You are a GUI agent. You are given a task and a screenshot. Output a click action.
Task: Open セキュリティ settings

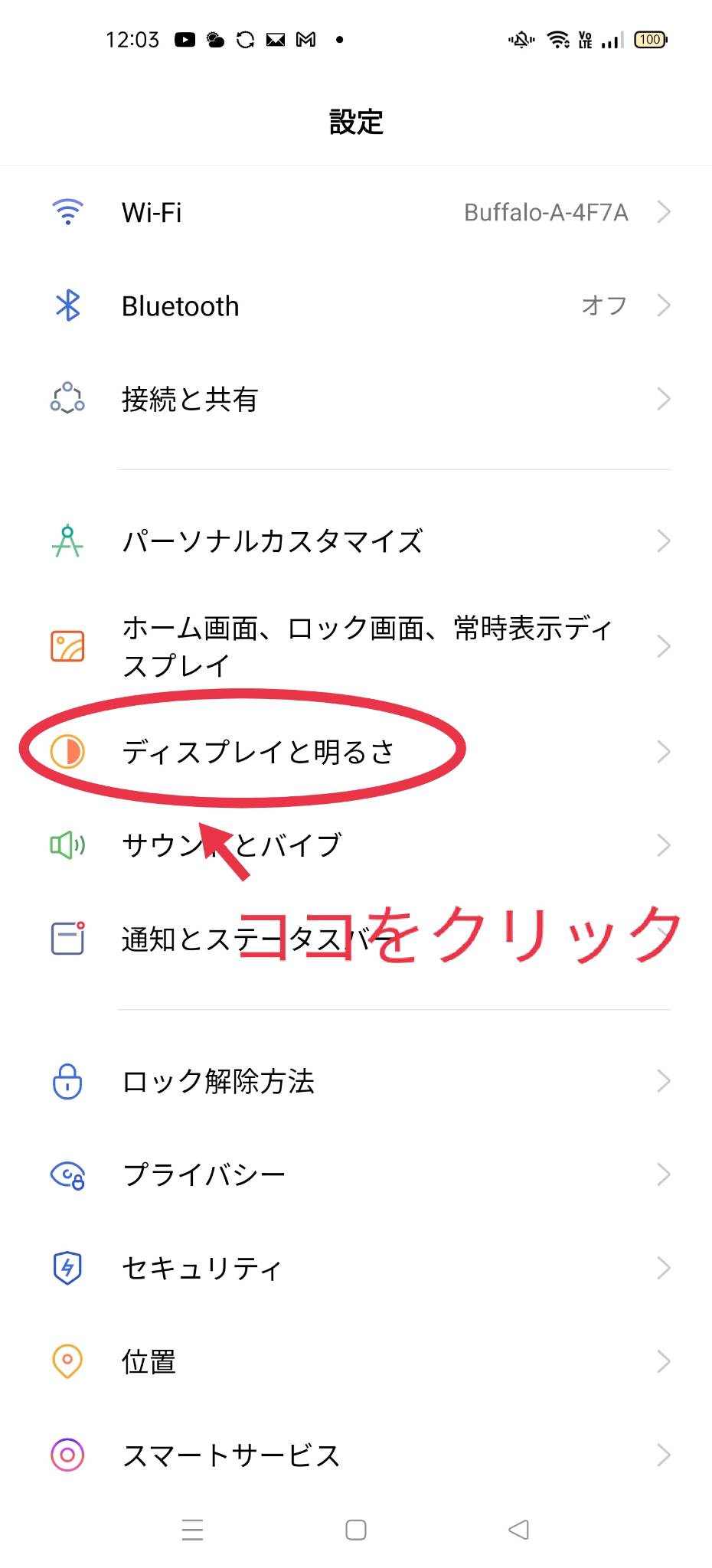pos(356,1268)
